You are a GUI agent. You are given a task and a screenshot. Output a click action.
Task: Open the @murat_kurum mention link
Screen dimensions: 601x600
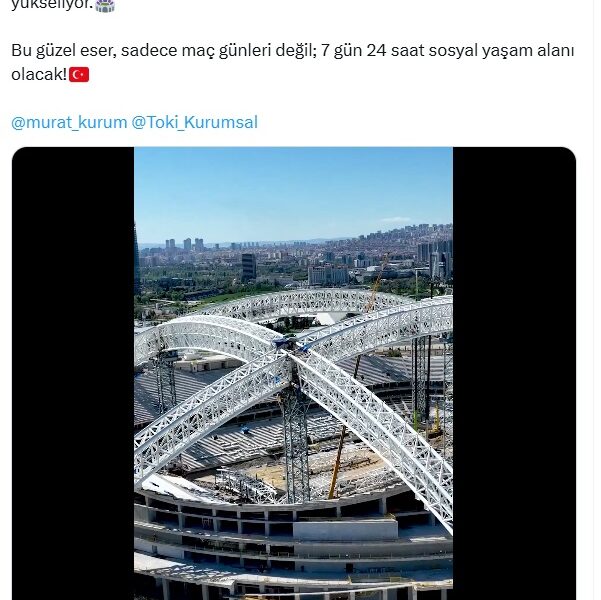tap(69, 122)
